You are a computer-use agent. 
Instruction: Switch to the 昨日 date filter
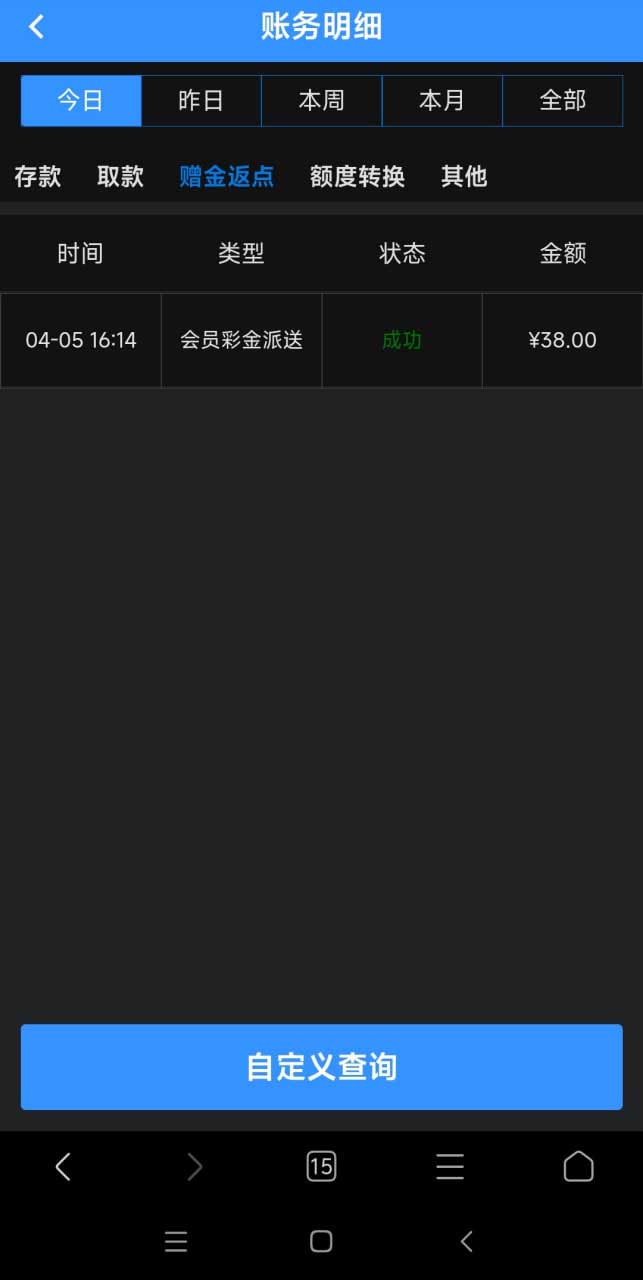[x=201, y=101]
